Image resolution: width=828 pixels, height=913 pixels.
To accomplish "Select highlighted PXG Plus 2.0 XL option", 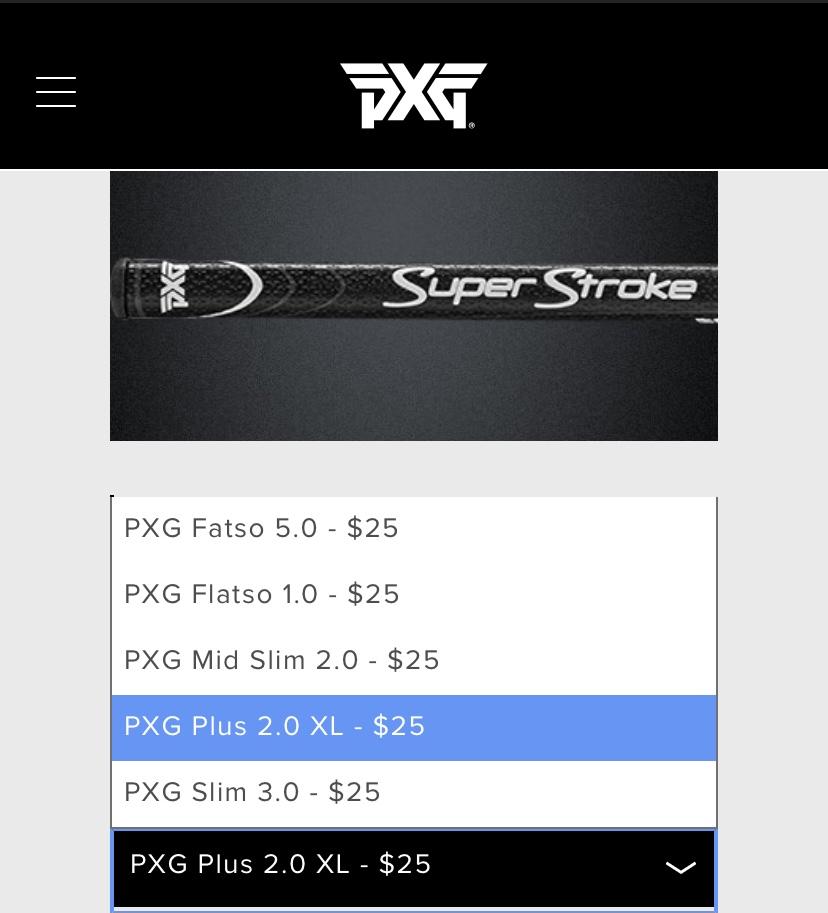I will pos(413,727).
